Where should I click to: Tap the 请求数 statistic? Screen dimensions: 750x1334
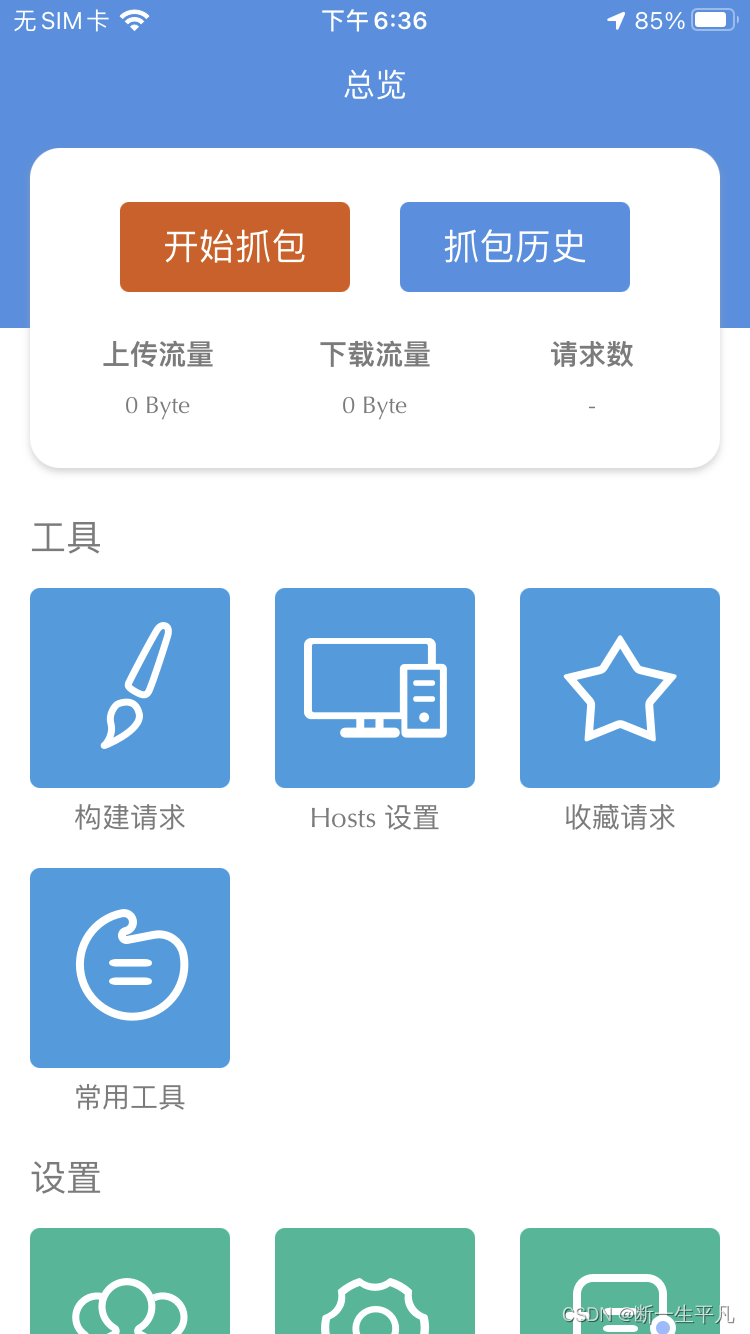click(591, 355)
